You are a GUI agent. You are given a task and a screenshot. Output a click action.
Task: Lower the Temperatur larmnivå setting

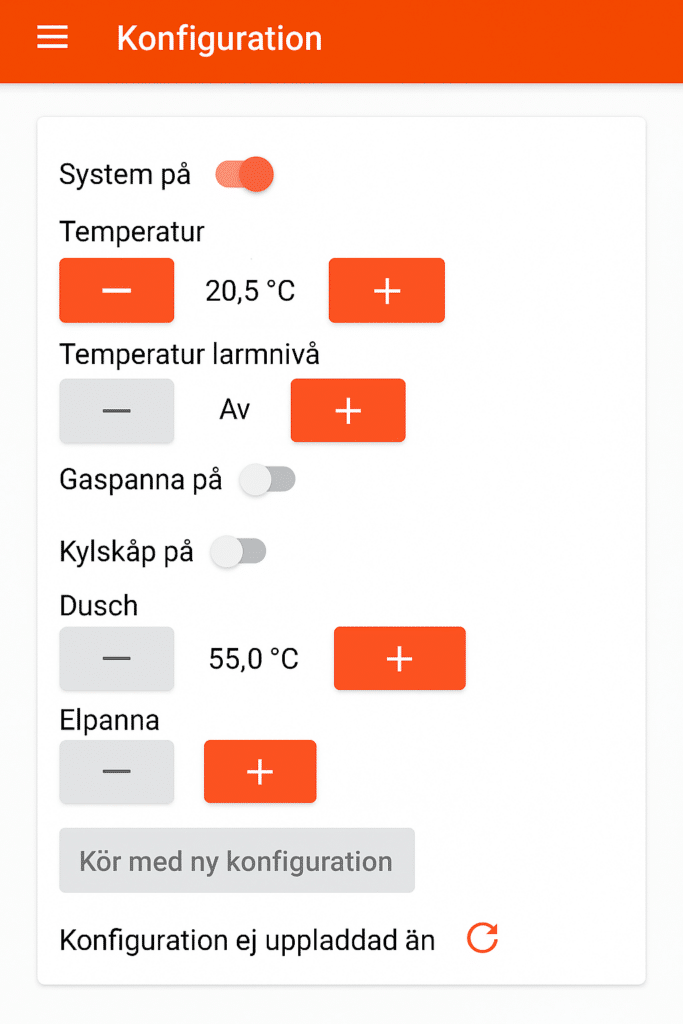point(117,410)
